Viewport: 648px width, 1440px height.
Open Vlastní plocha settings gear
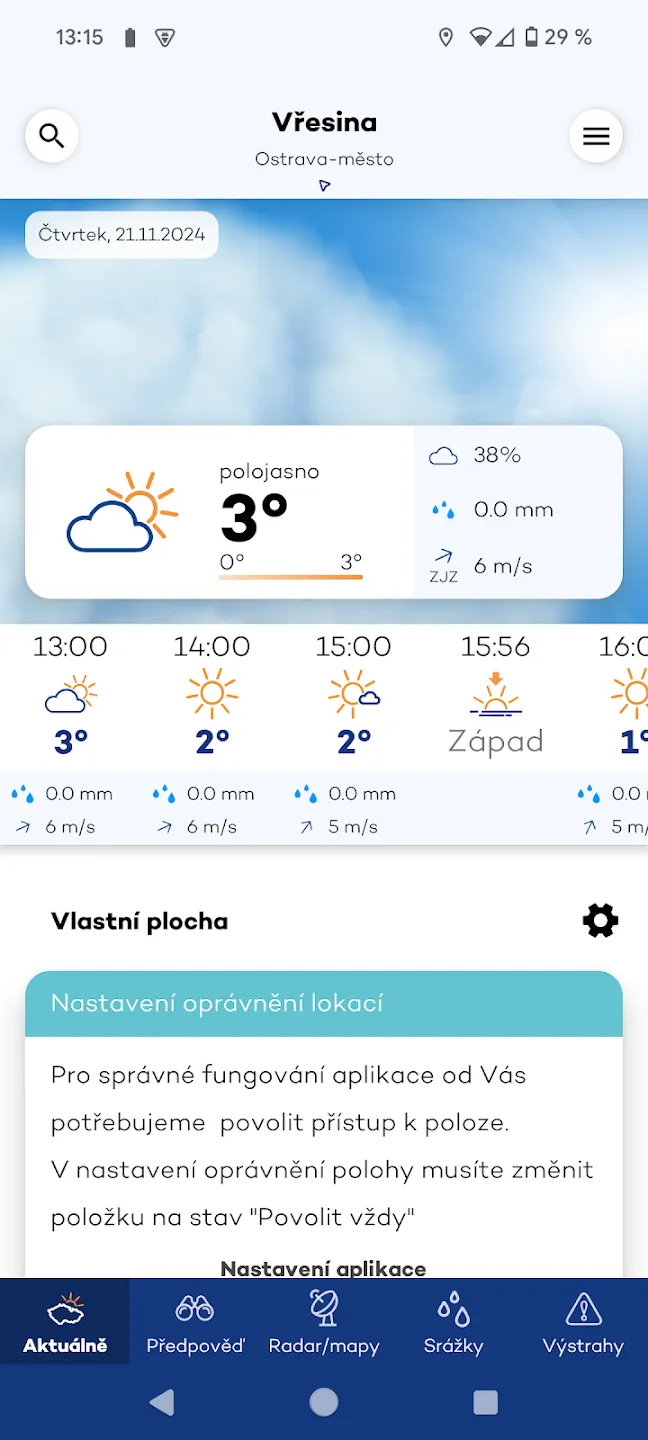[x=600, y=921]
